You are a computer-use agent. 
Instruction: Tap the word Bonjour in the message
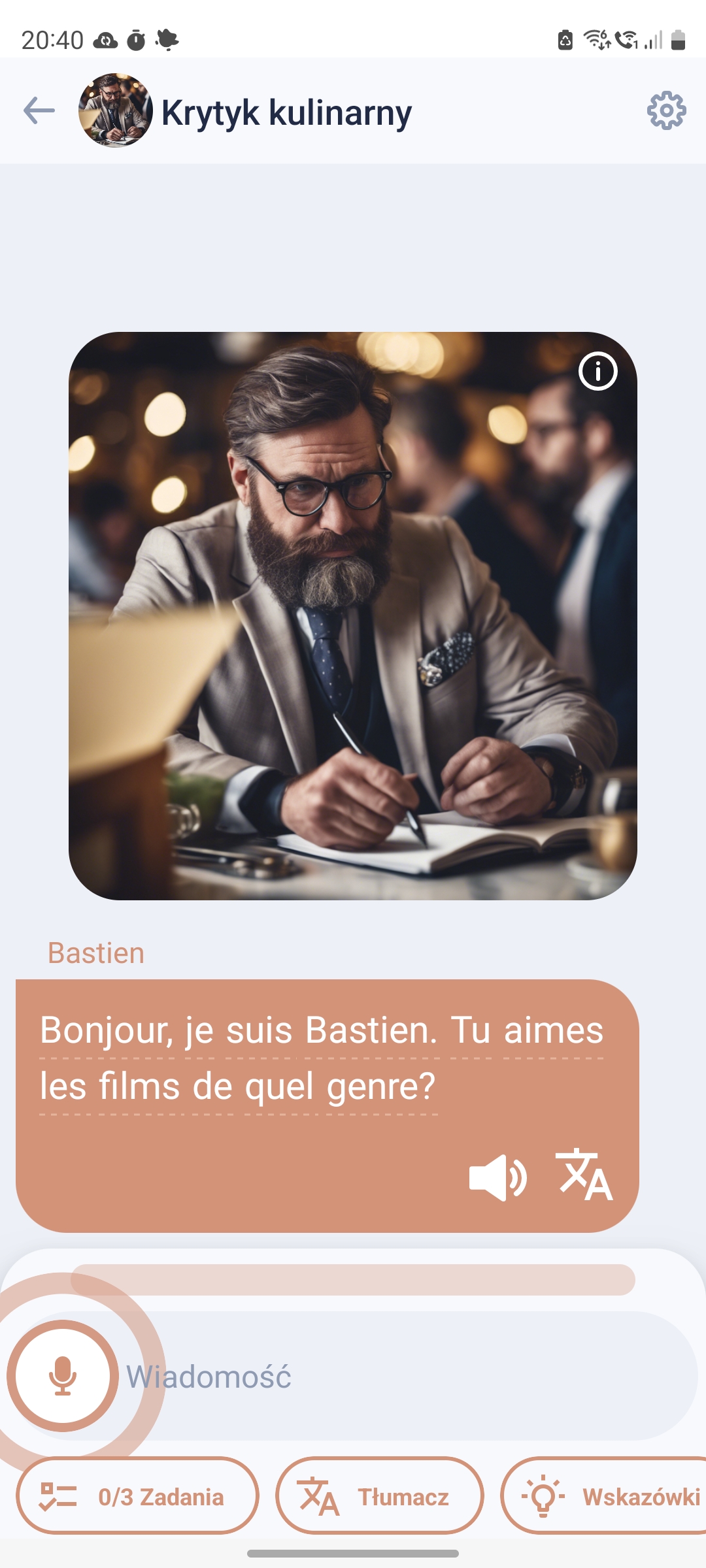click(105, 1031)
